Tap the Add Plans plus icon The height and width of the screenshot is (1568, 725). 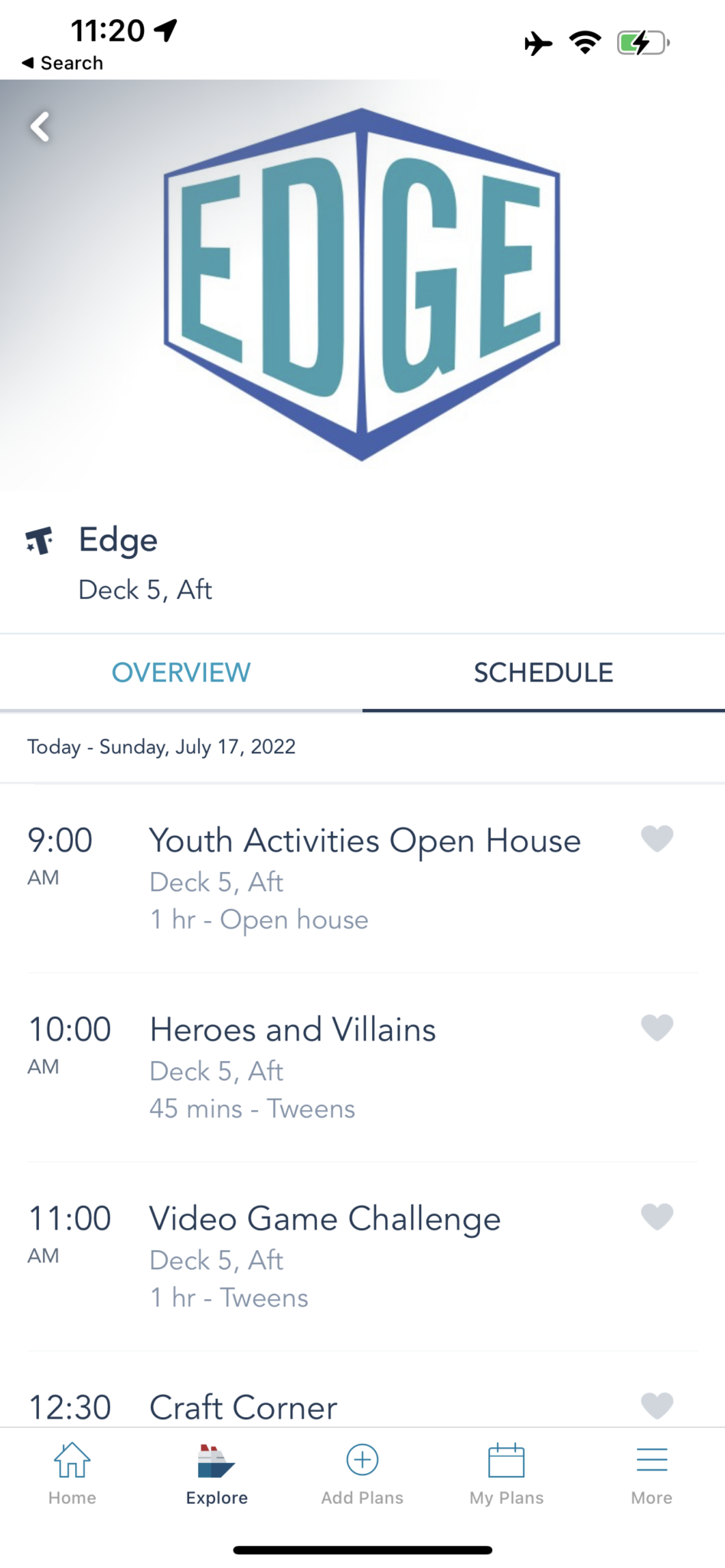[361, 1460]
